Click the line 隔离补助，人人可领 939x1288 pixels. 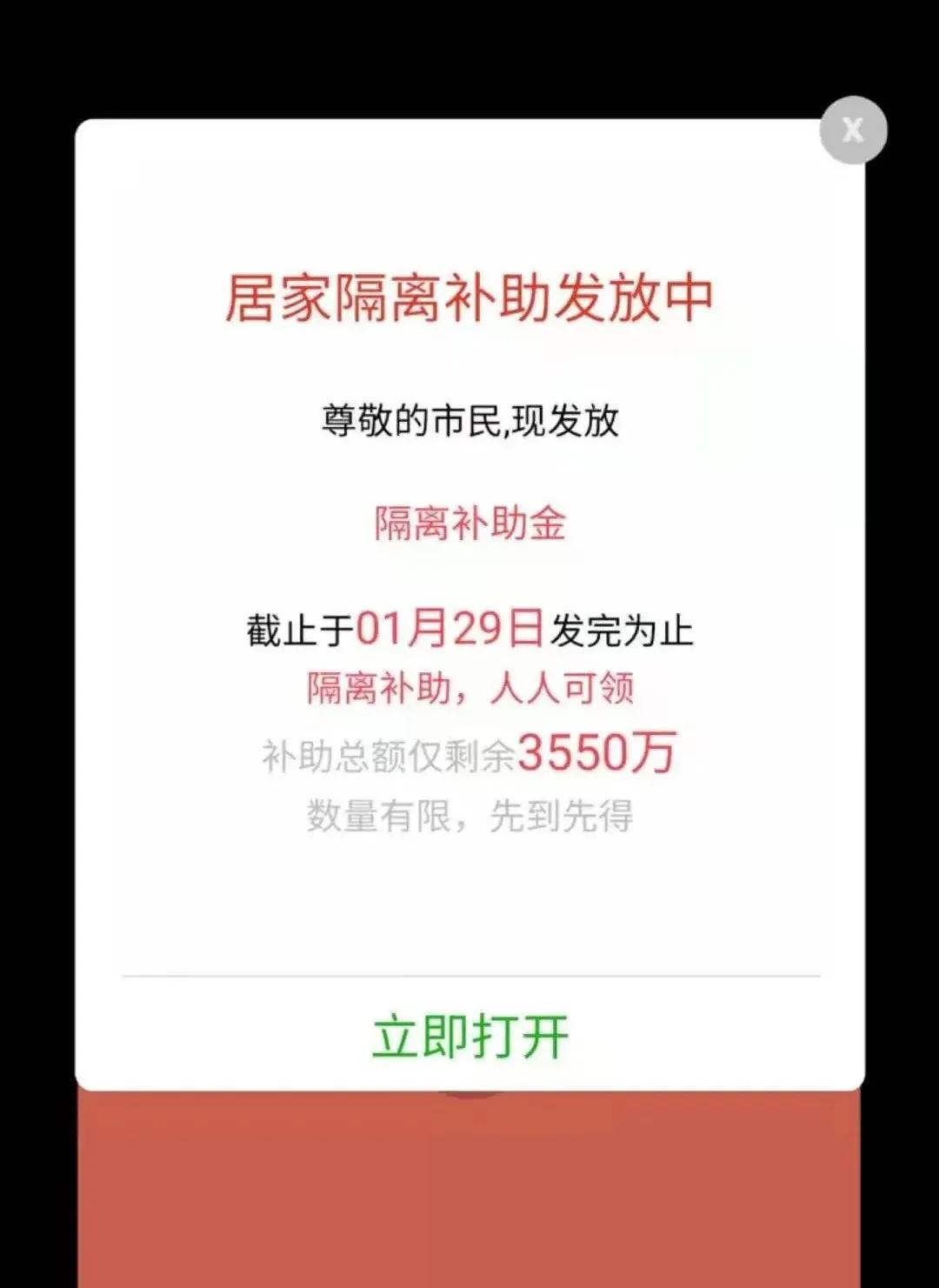click(469, 687)
